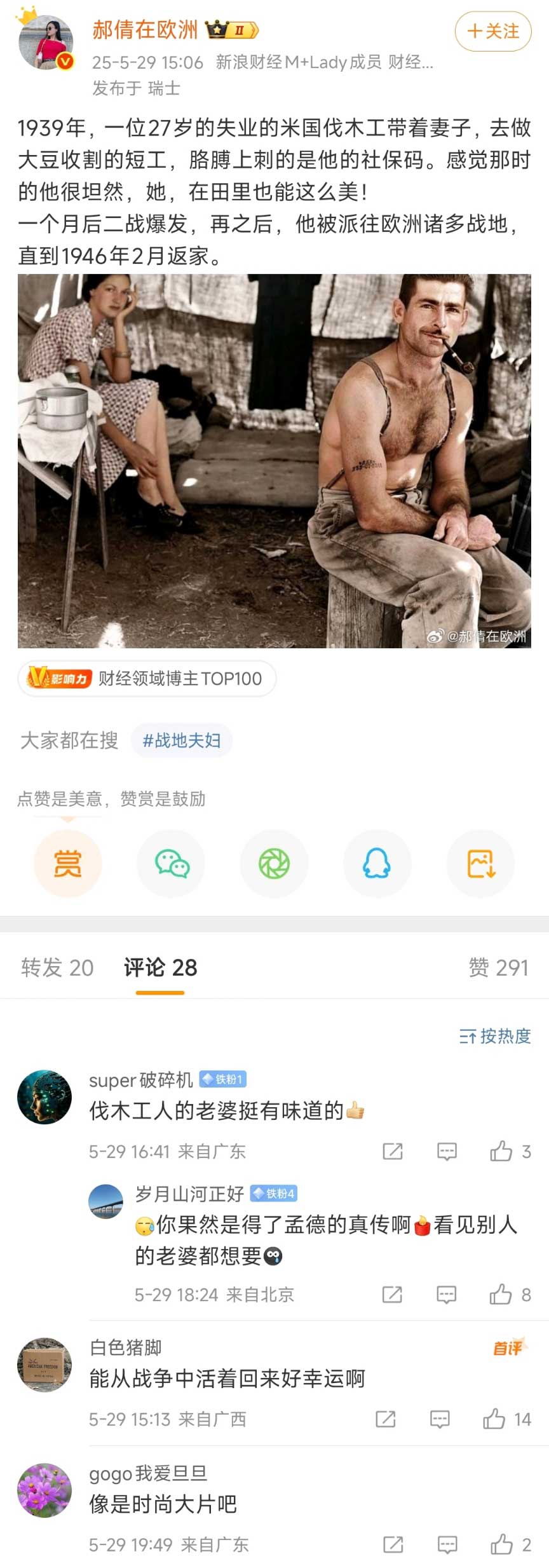This screenshot has height=1568, width=549.
Task: Open the post photo full screen
Action: click(x=274, y=461)
